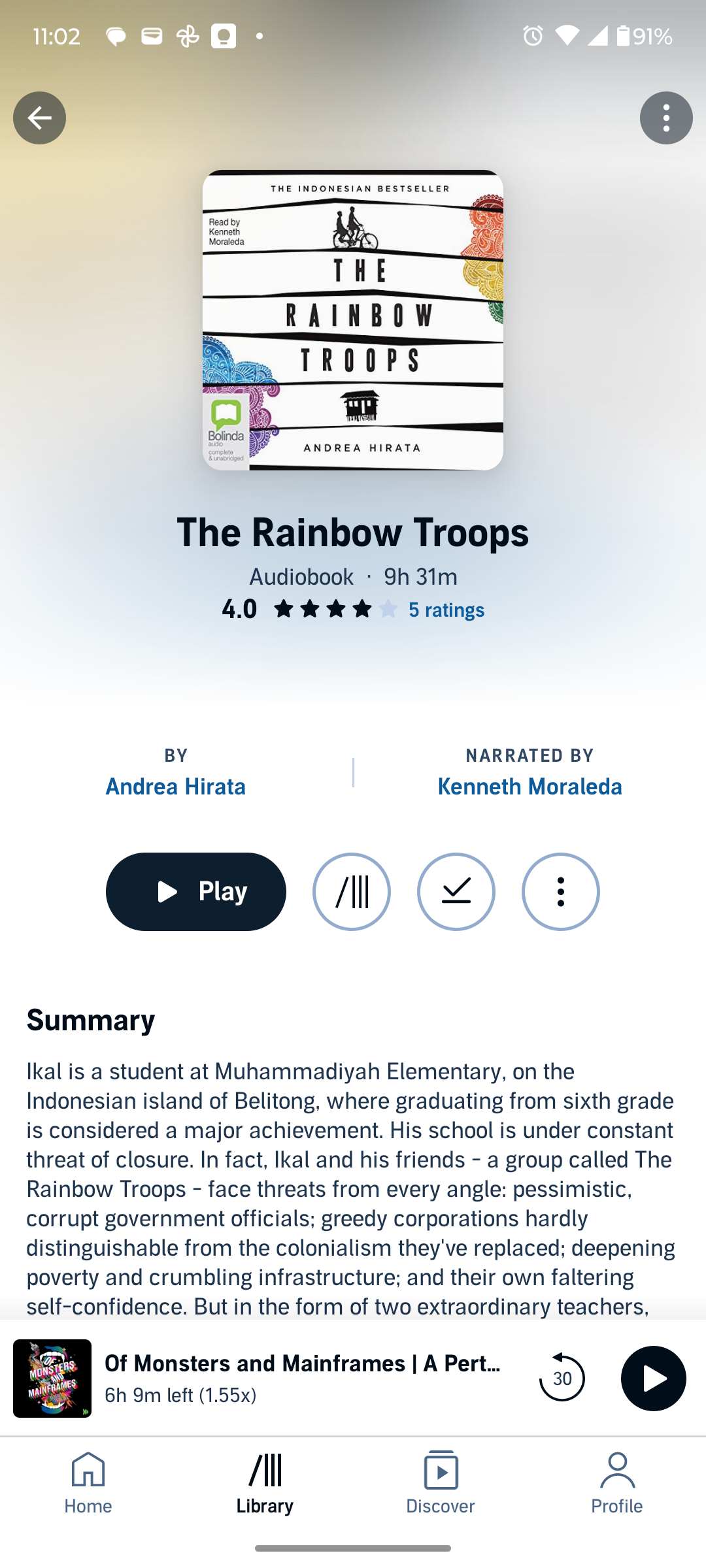Open The Rainbow Troops cover image
The width and height of the screenshot is (706, 1568).
click(x=353, y=320)
